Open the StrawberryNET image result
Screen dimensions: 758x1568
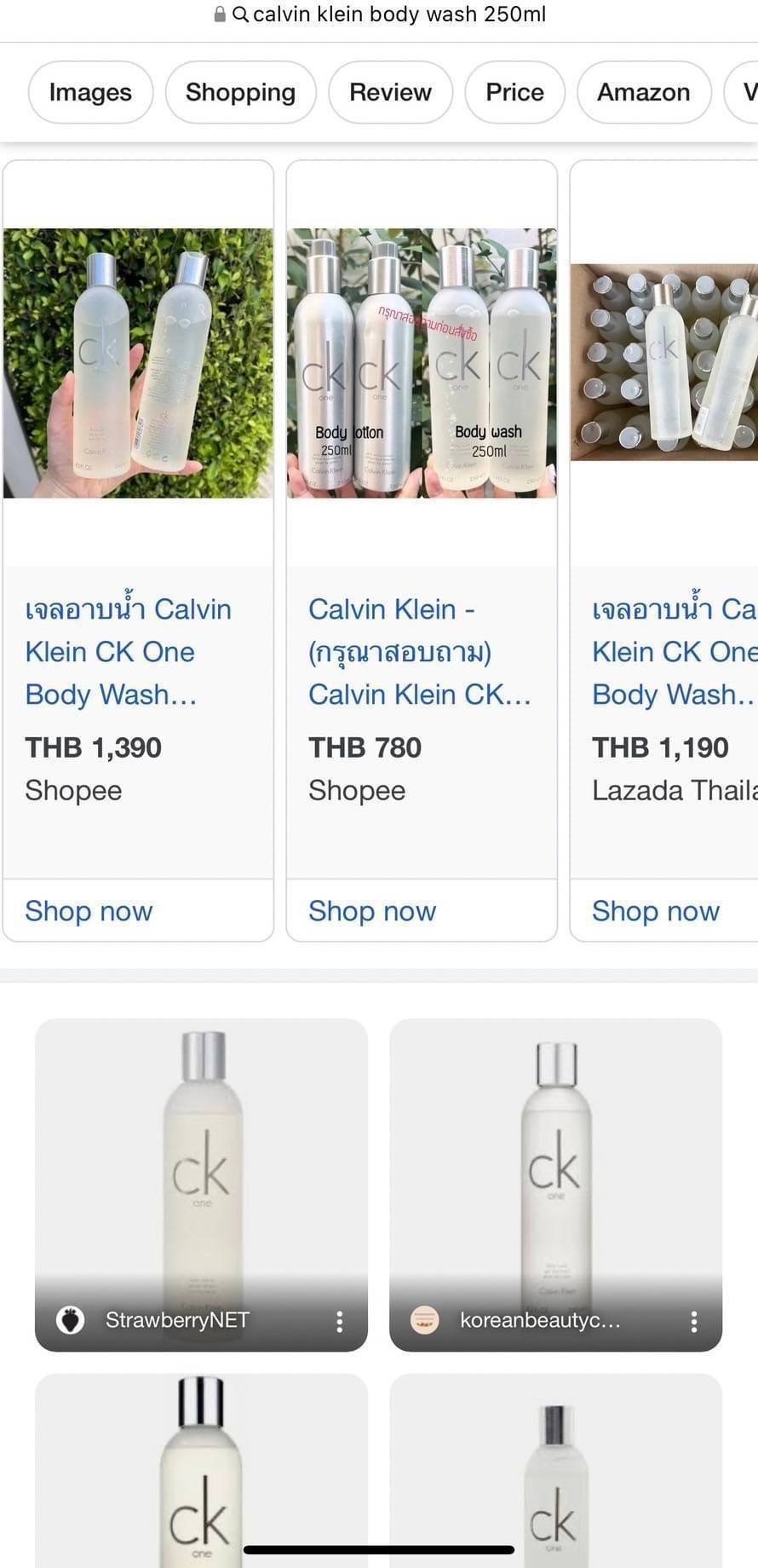201,1185
